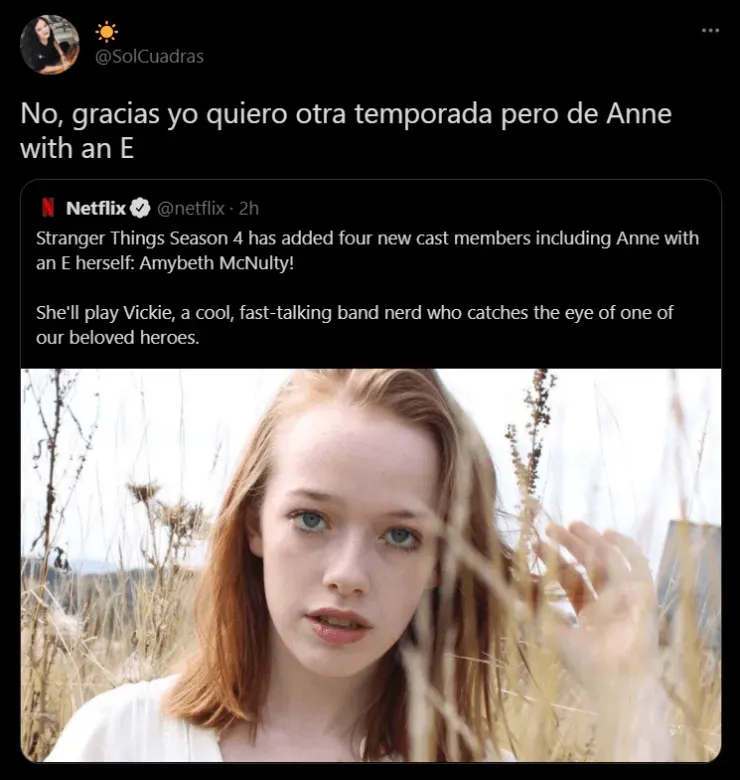The image size is (740, 780).
Task: Open the @SolCuadras handle
Action: (x=150, y=56)
